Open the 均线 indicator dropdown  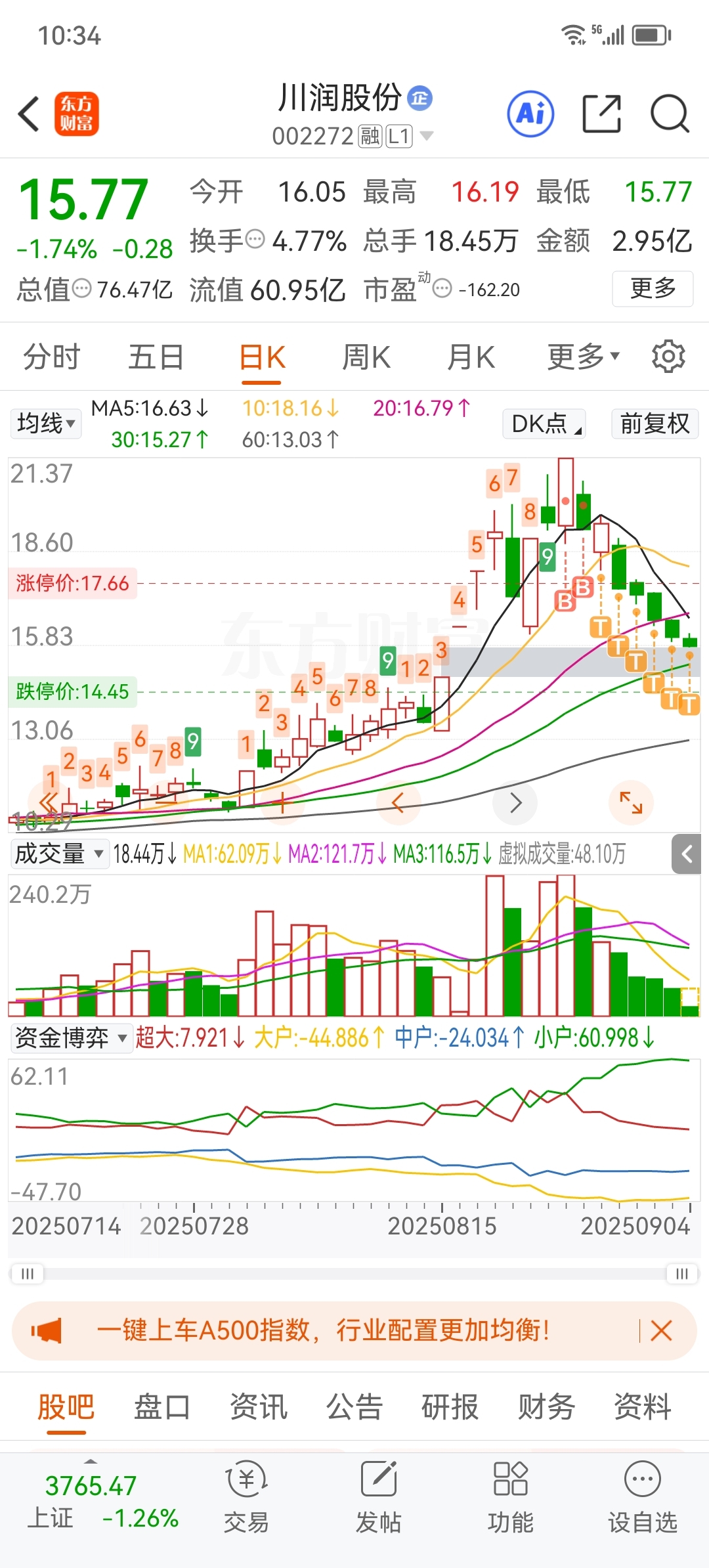click(45, 424)
